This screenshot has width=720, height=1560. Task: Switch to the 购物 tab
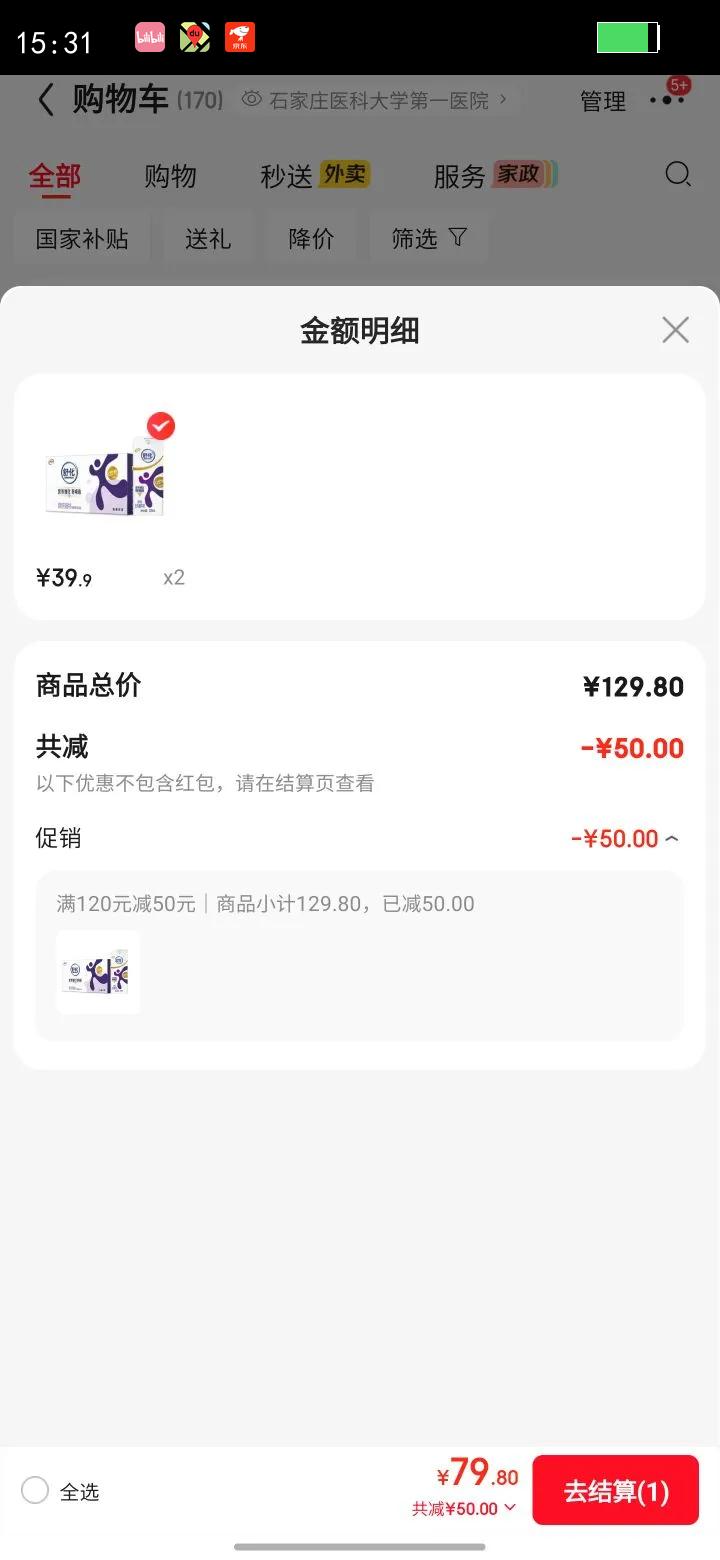(170, 175)
